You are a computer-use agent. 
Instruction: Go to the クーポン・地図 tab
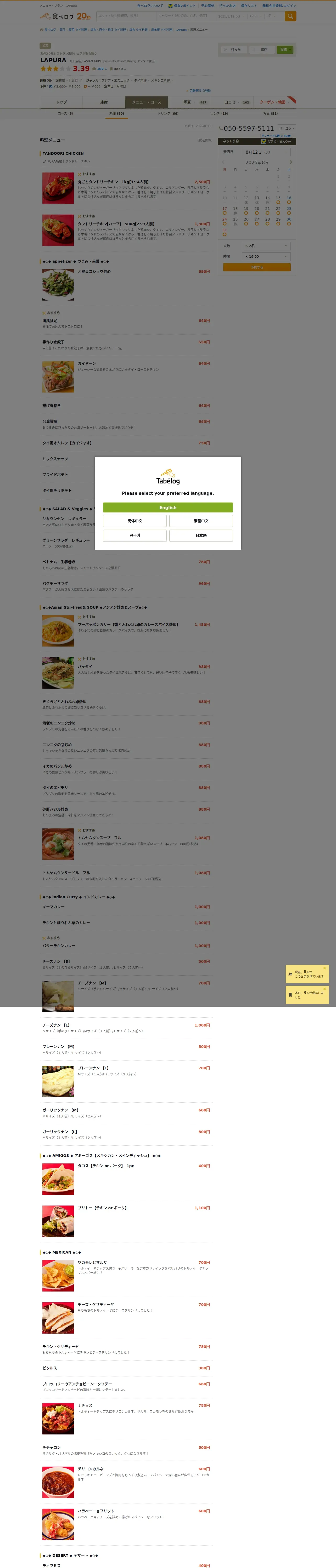coord(273,102)
